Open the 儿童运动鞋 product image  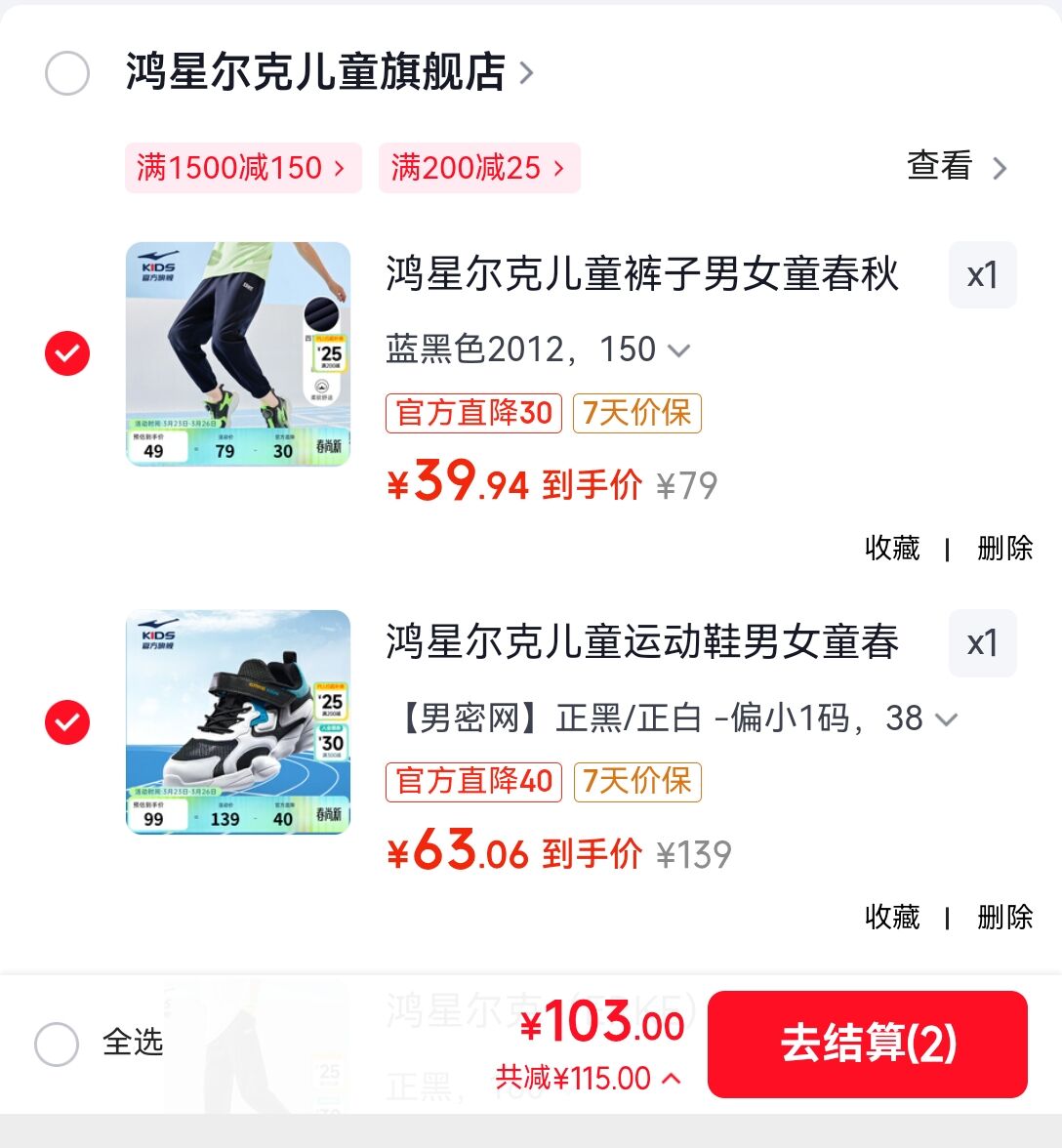tap(238, 722)
